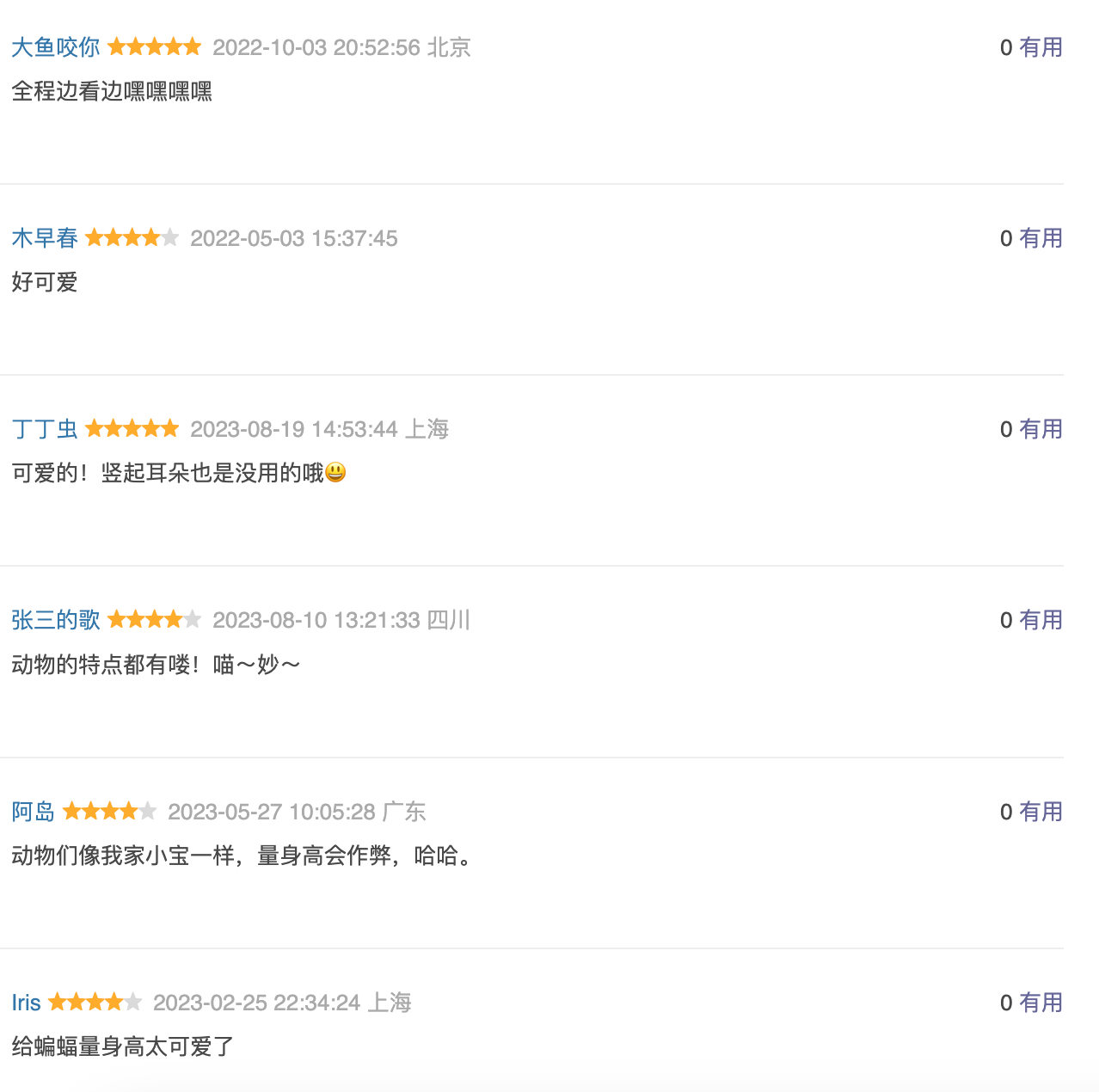Viewport: 1099px width, 1092px height.
Task: Mark 大鱼咬你's review as 有用
Action: click(x=1041, y=47)
